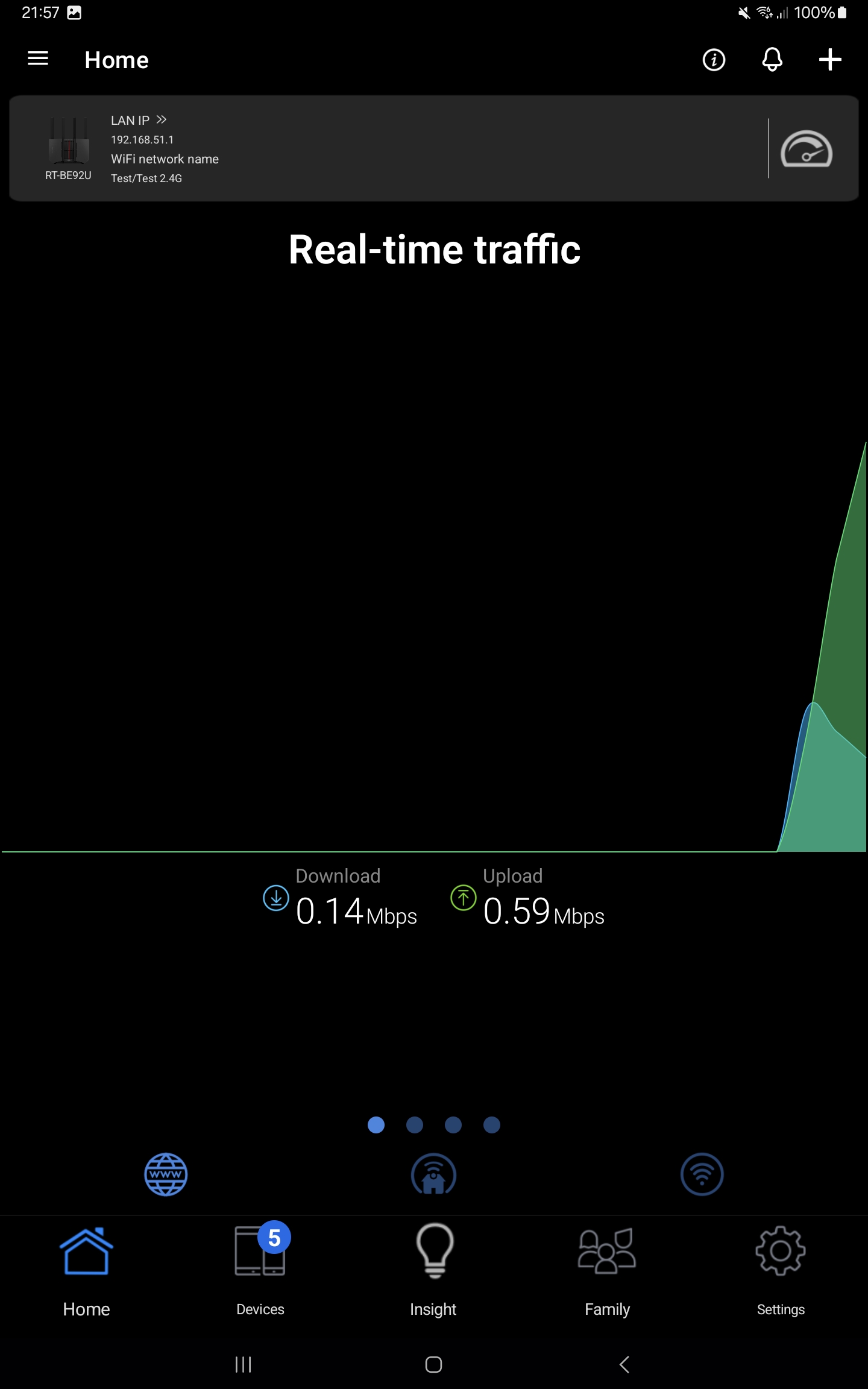Select the Home tab
Viewport: 868px width, 1389px height.
87,1266
